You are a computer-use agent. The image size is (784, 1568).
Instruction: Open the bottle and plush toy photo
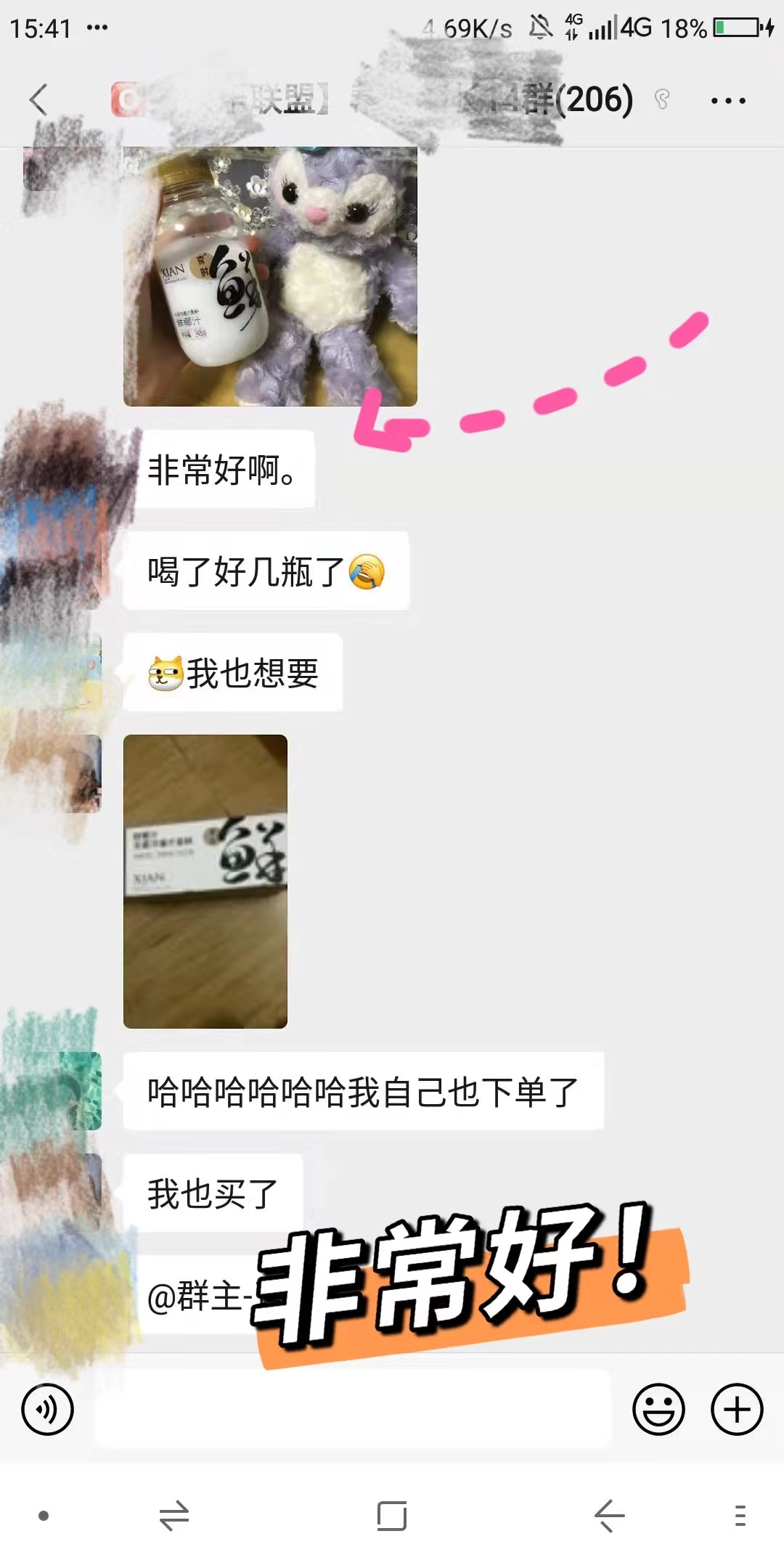coord(270,276)
